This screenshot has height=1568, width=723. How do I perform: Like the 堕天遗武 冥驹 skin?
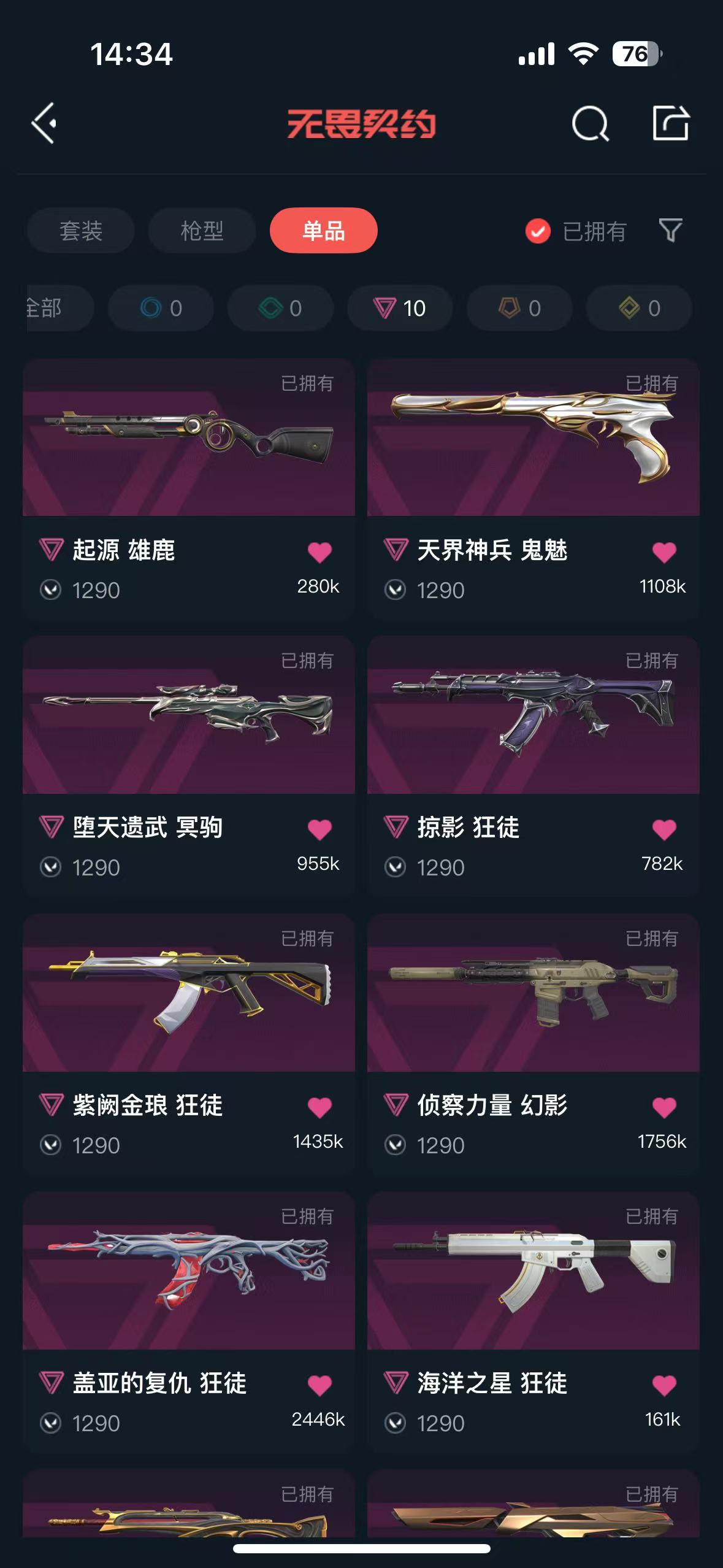[319, 829]
